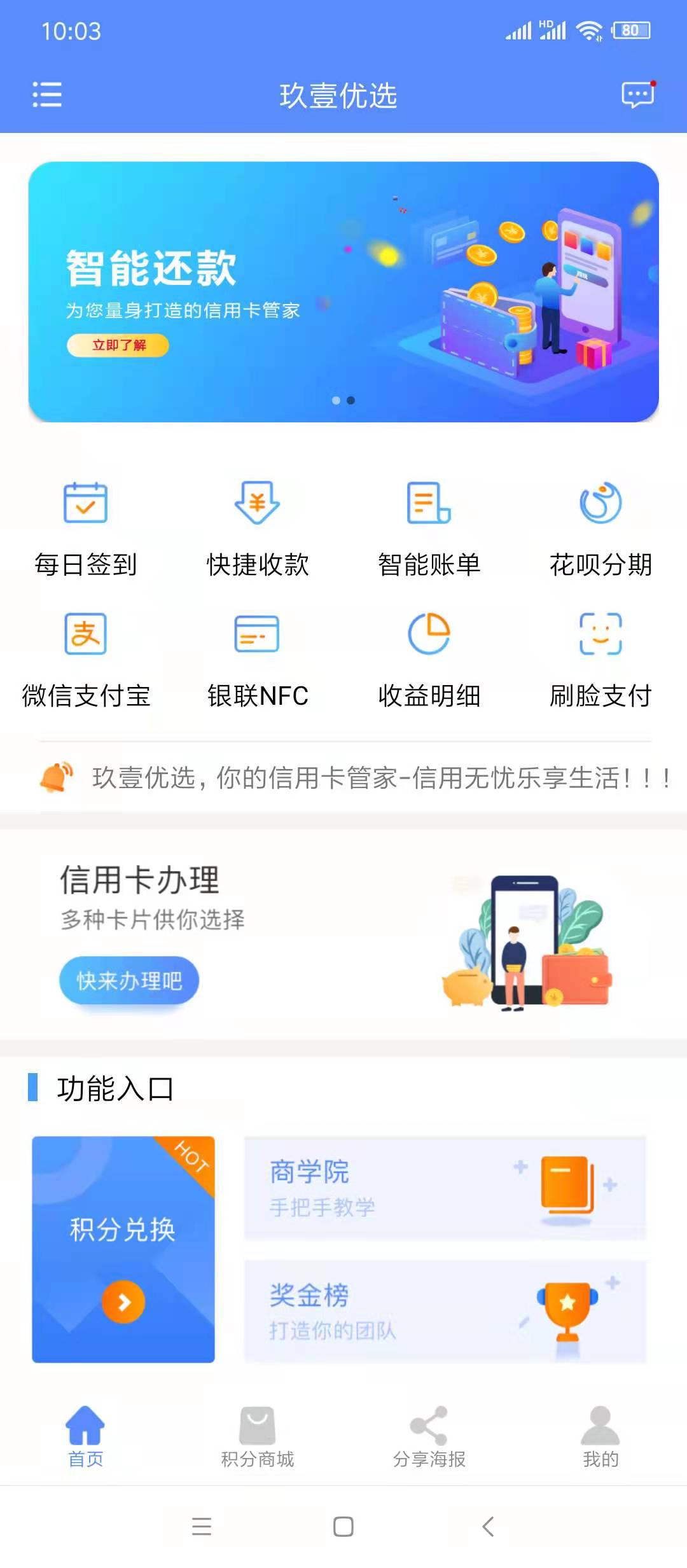Open 快捷收款 quick collection
Screen dimensions: 687x1568
(x=258, y=528)
